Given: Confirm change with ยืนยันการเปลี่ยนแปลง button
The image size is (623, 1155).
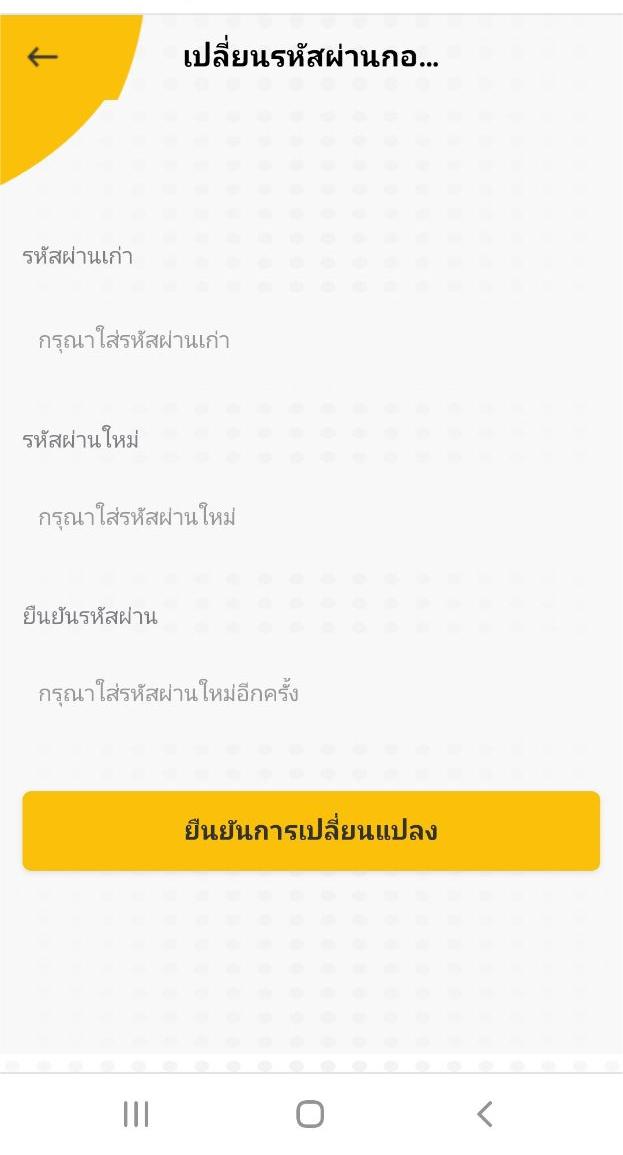Looking at the screenshot, I should click(x=311, y=831).
